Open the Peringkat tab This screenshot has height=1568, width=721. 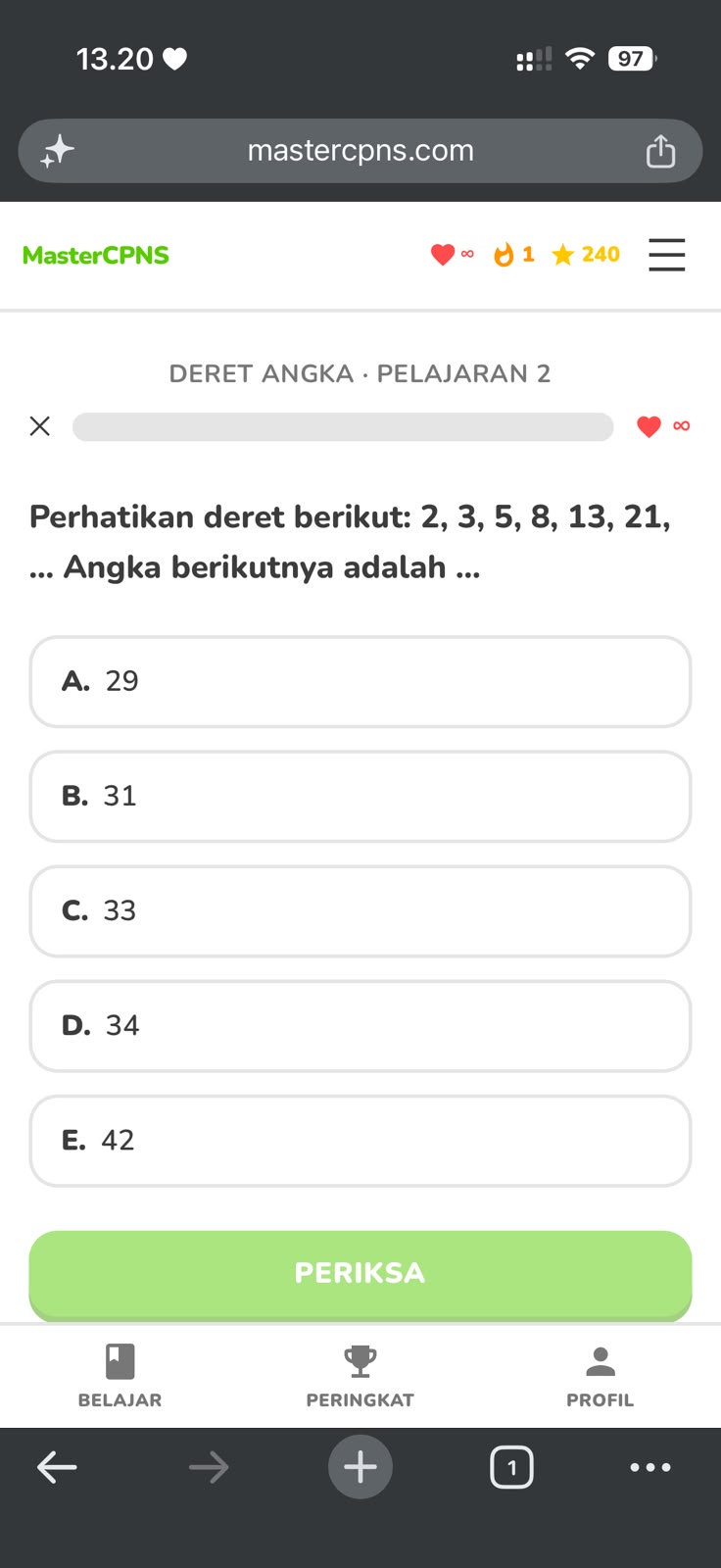point(360,1377)
